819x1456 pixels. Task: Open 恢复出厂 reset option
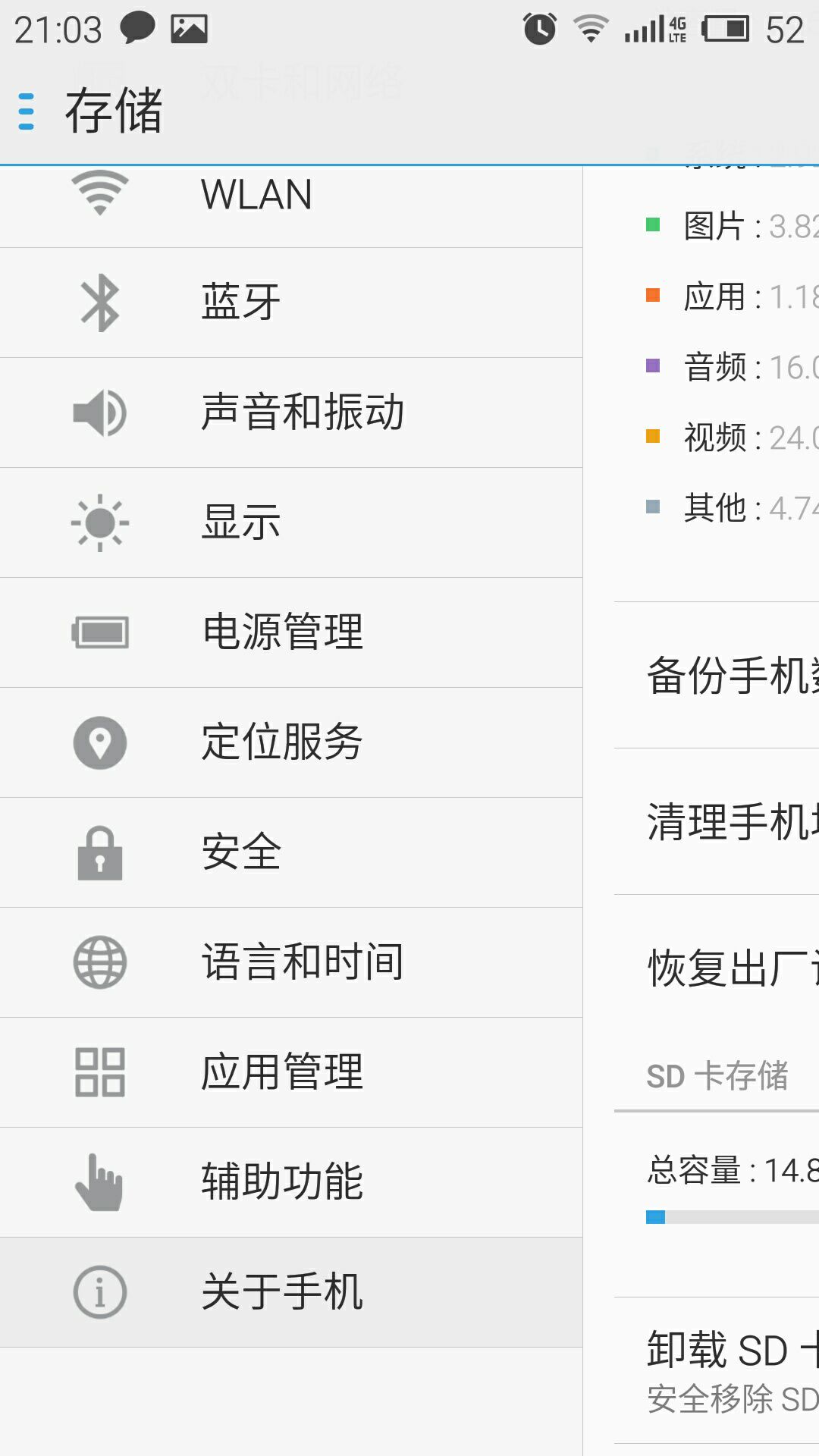coord(717,968)
